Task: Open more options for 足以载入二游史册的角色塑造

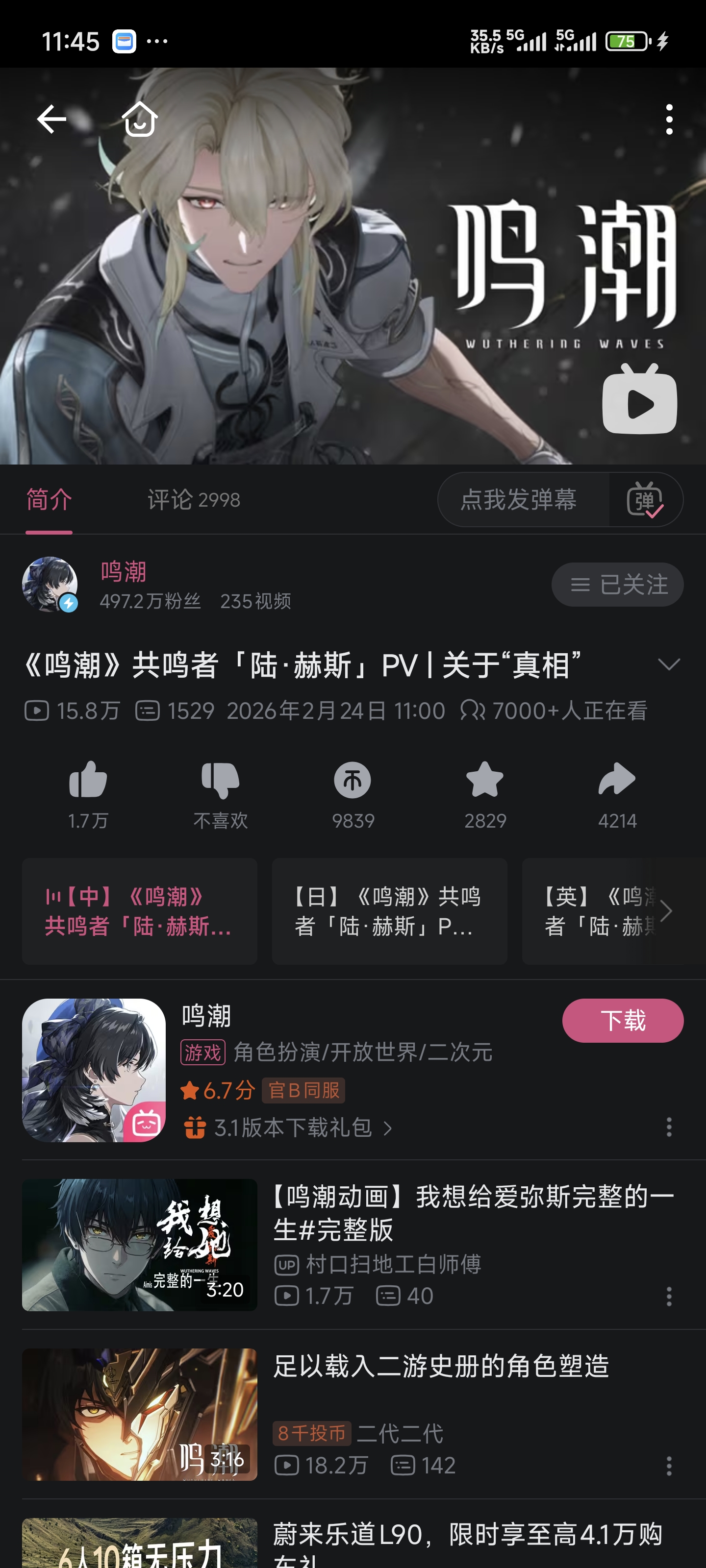Action: coord(669,1466)
